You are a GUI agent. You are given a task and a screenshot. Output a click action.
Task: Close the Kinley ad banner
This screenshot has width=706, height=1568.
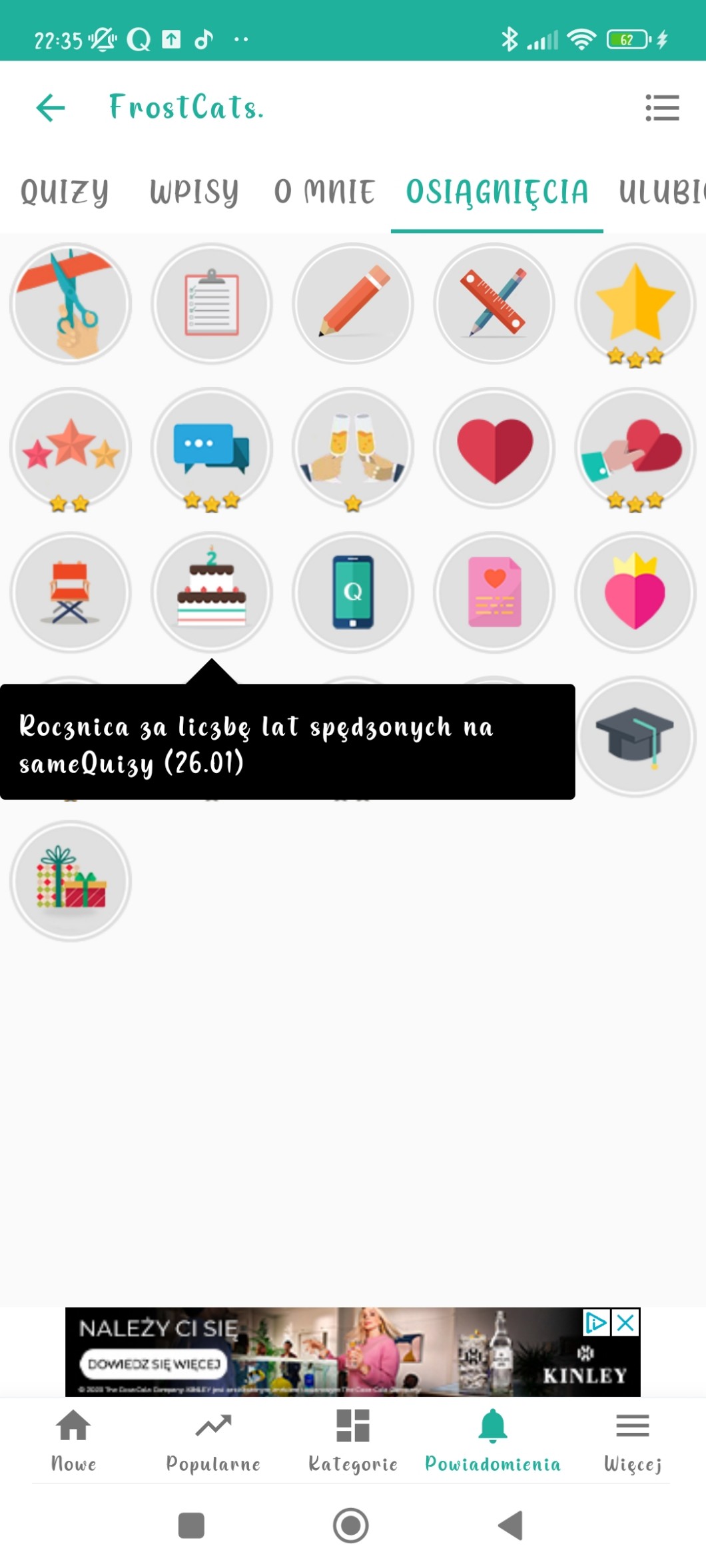[x=626, y=1323]
